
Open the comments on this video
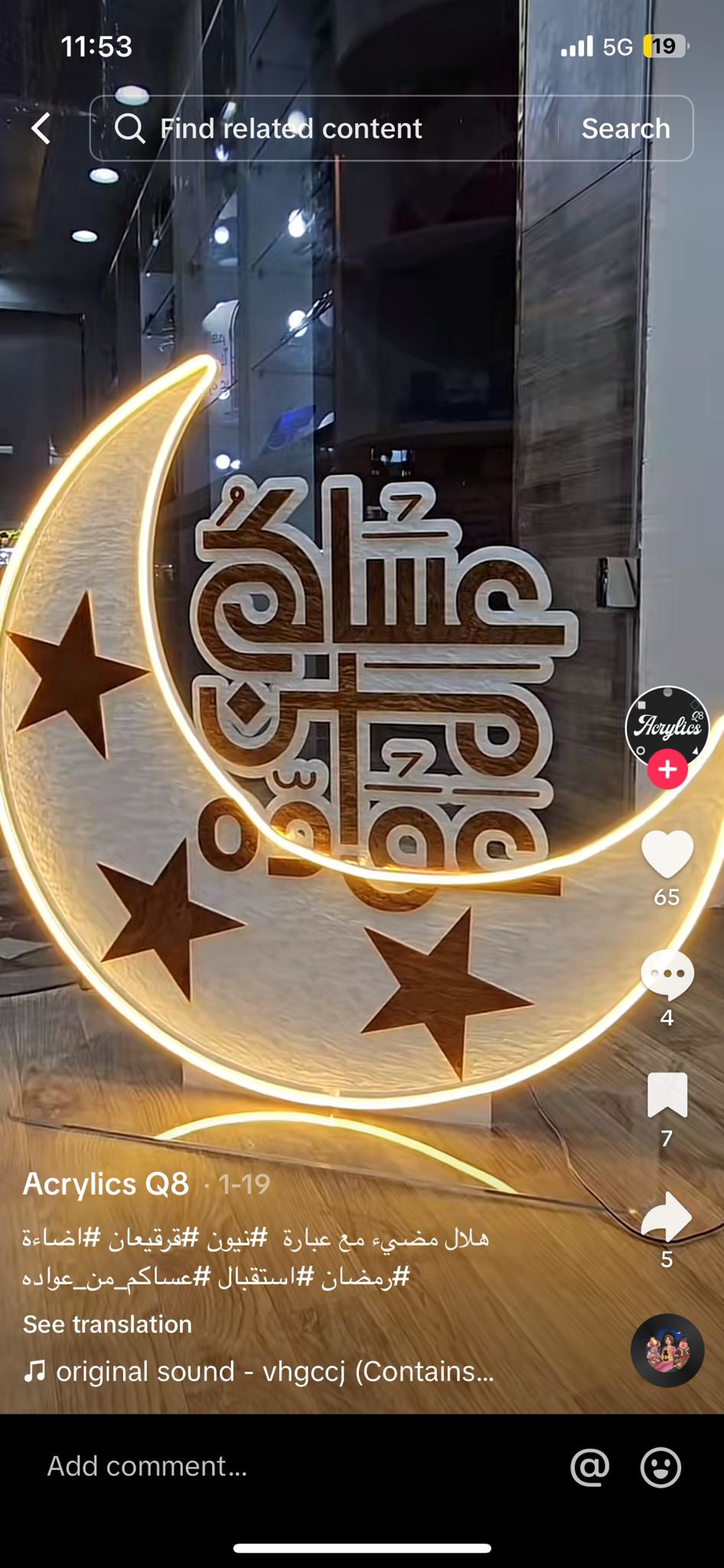pos(667,975)
